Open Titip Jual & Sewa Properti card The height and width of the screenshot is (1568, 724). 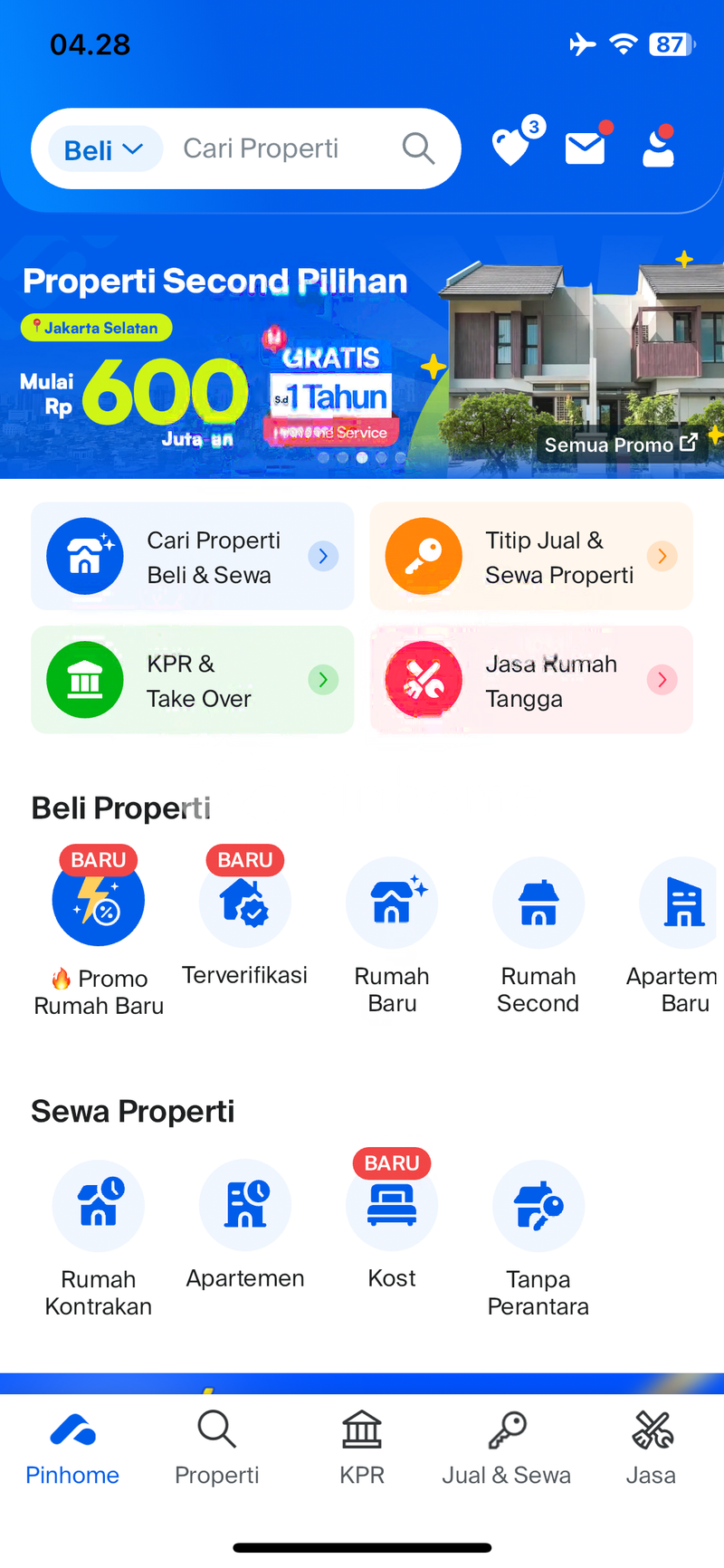coord(530,556)
